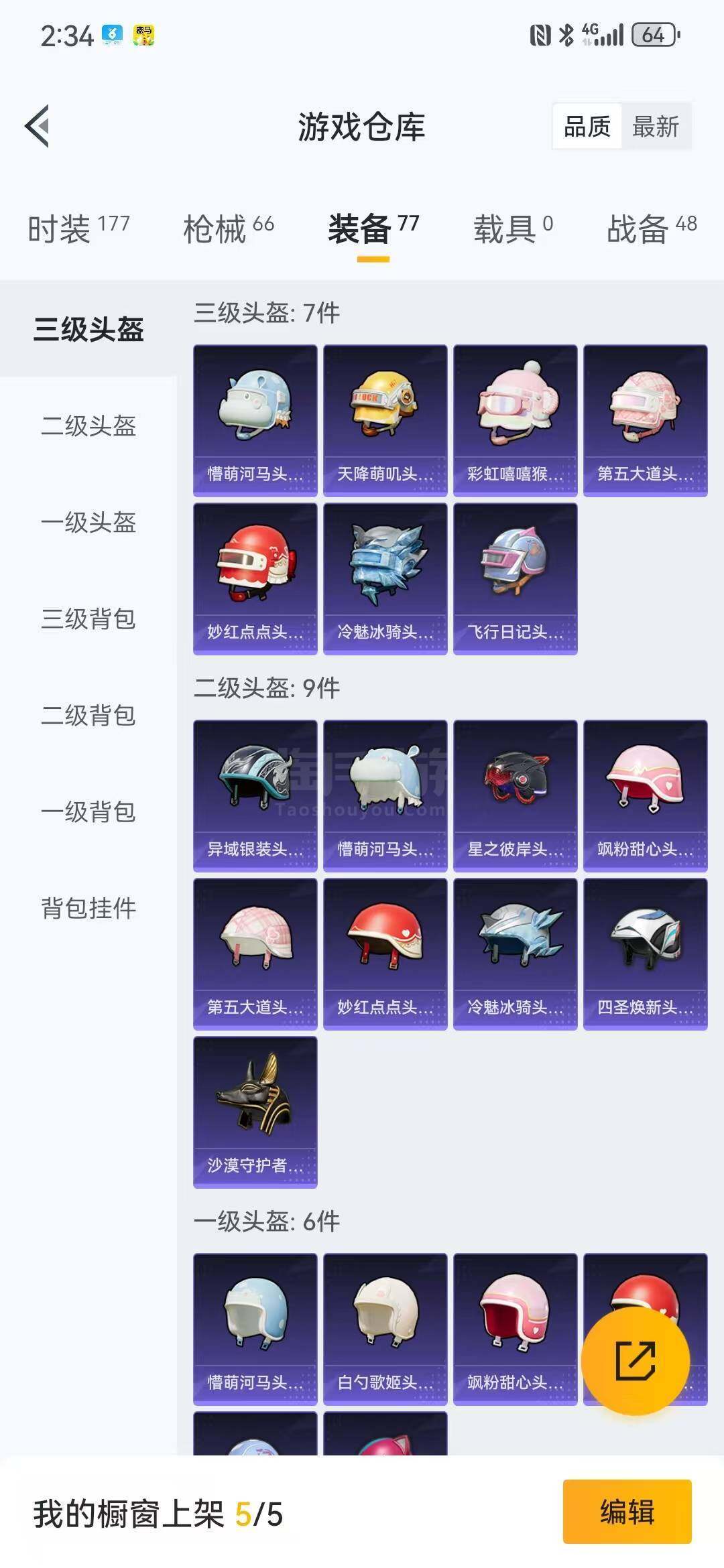Viewport: 724px width, 1568px height.
Task: Show 背包挂件 items
Action: pyautogui.click(x=88, y=909)
